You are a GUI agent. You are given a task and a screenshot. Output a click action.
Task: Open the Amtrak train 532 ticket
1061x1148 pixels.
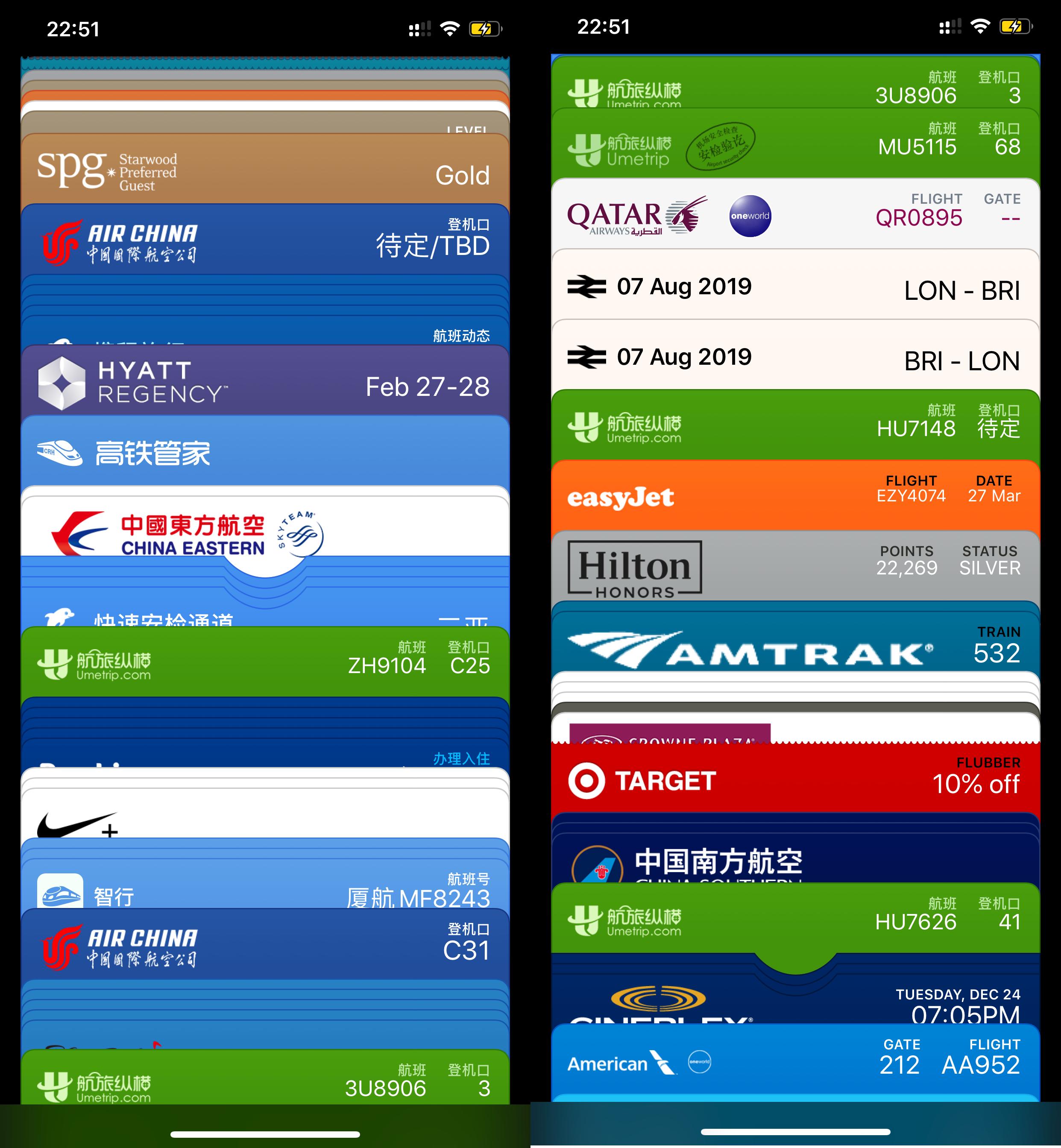tap(795, 646)
